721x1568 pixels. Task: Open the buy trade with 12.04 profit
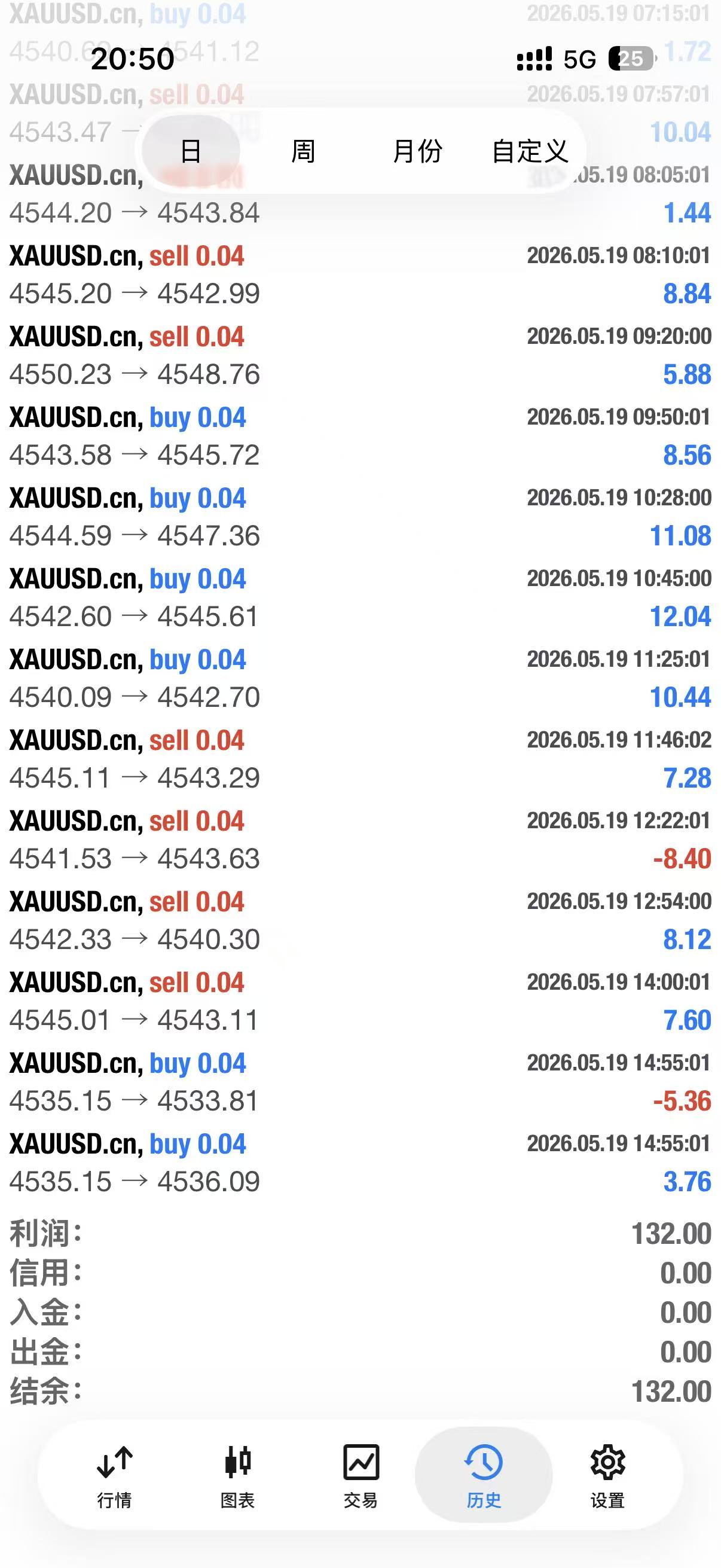(x=360, y=598)
